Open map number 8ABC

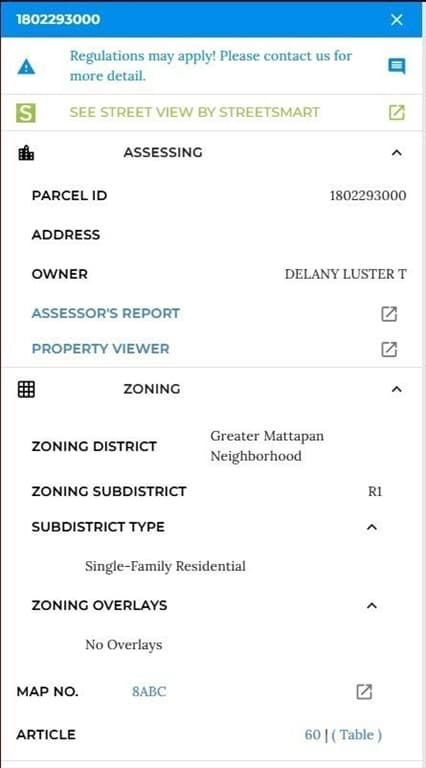(149, 692)
